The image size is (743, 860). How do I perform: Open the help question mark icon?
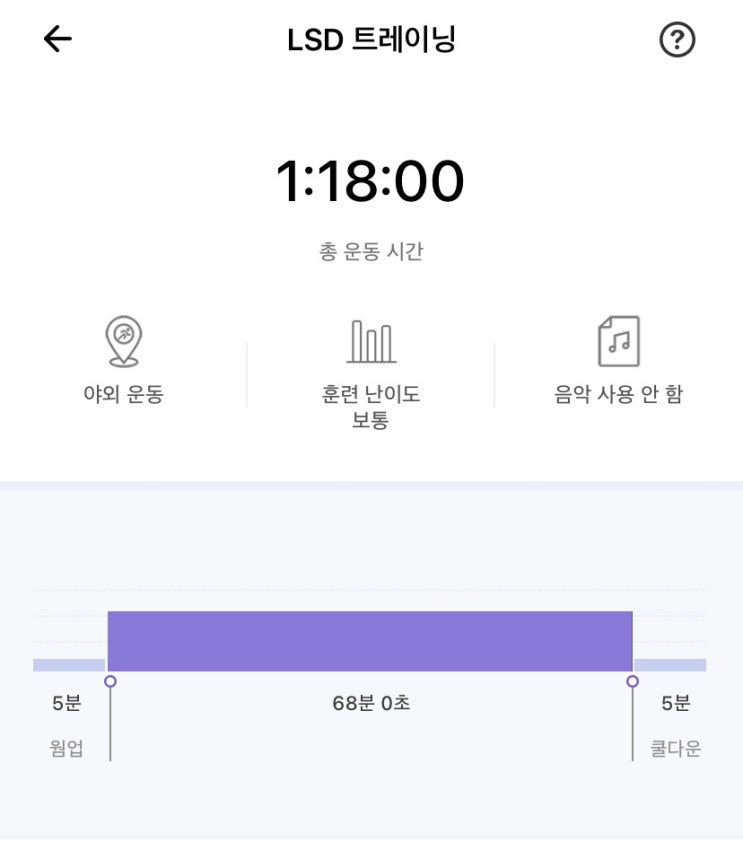[x=677, y=39]
